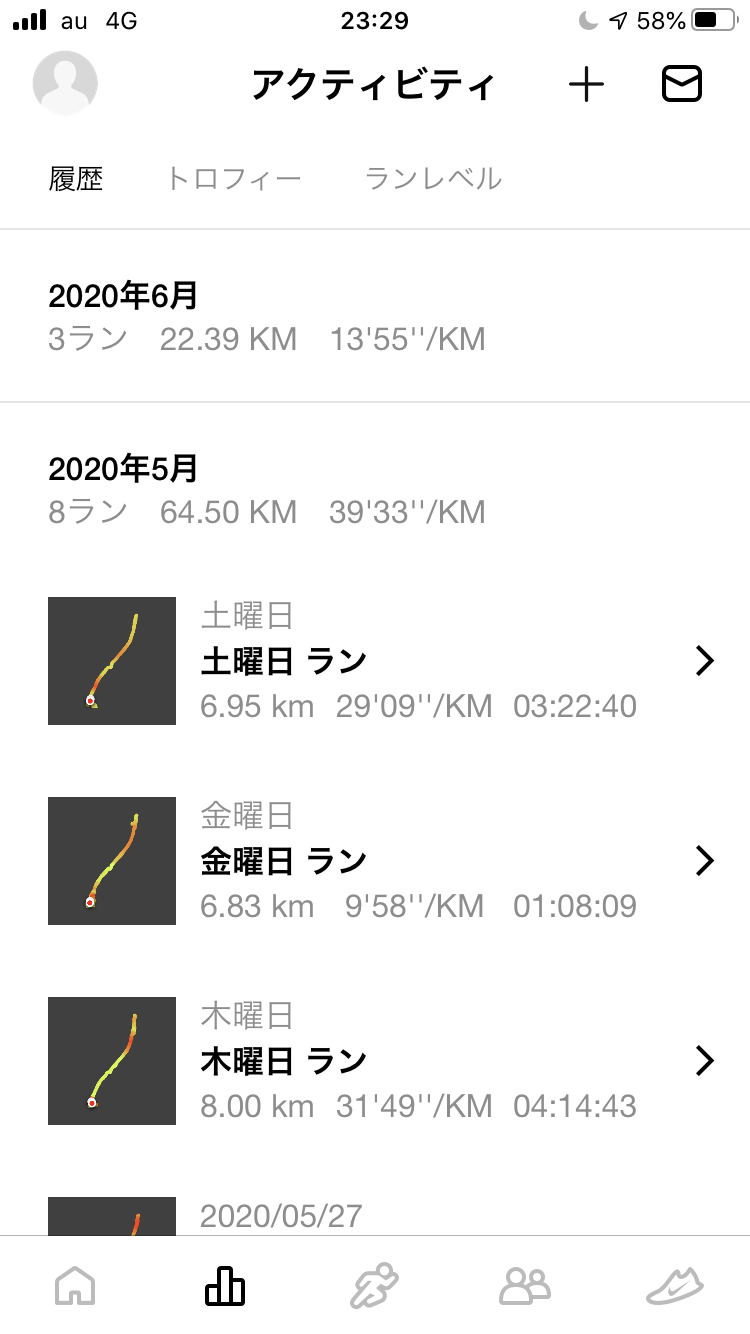Switch to the ランレベル tab
750x1334 pixels.
[433, 179]
